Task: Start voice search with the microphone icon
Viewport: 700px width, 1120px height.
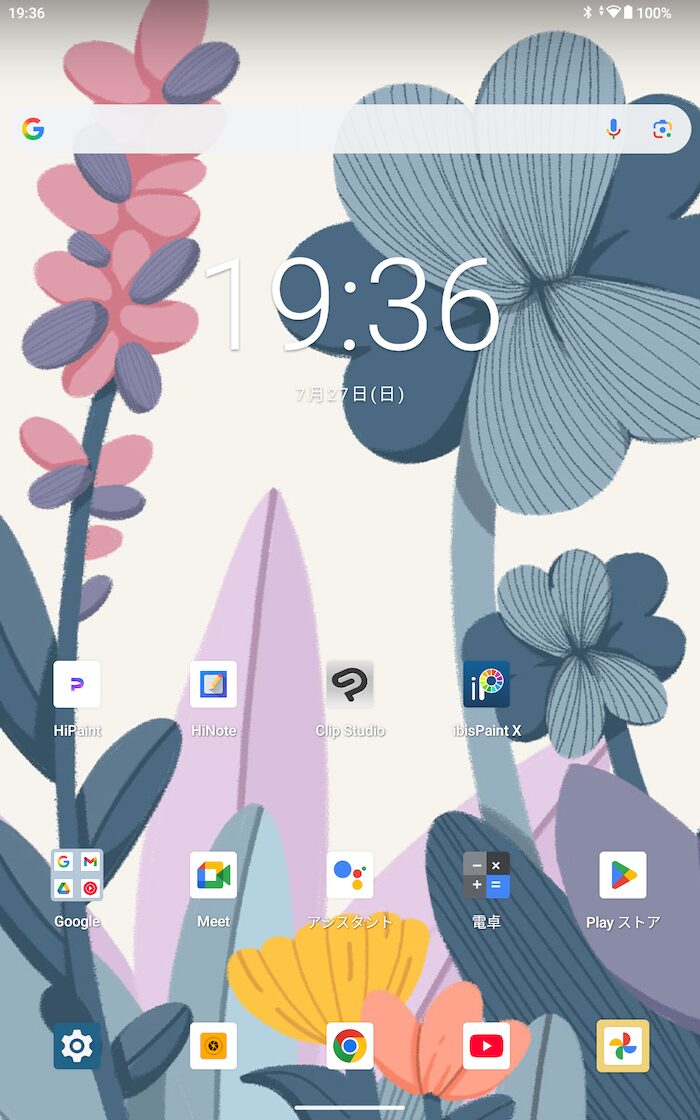Action: pyautogui.click(x=613, y=129)
